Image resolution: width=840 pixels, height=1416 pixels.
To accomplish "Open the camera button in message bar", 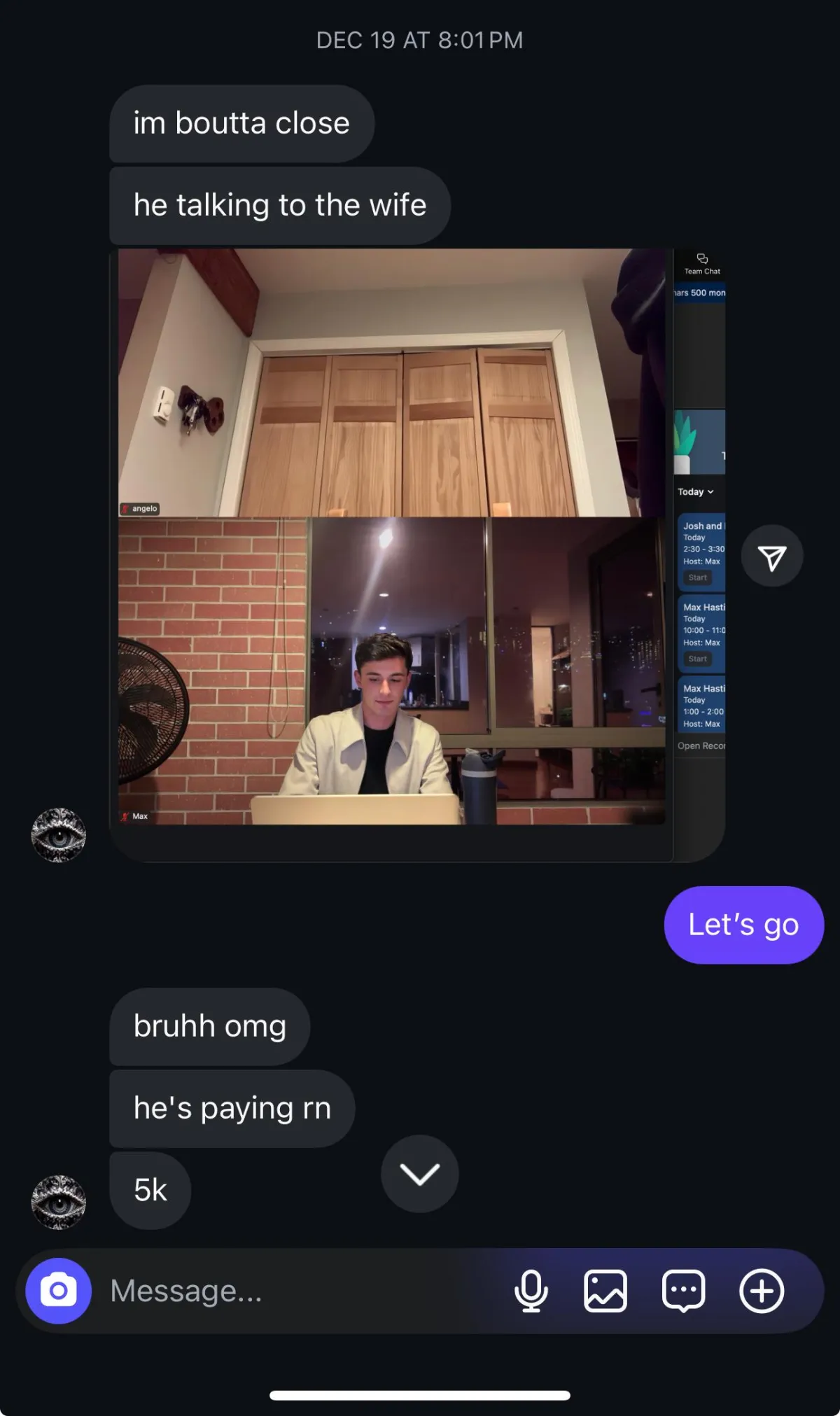I will point(59,1291).
